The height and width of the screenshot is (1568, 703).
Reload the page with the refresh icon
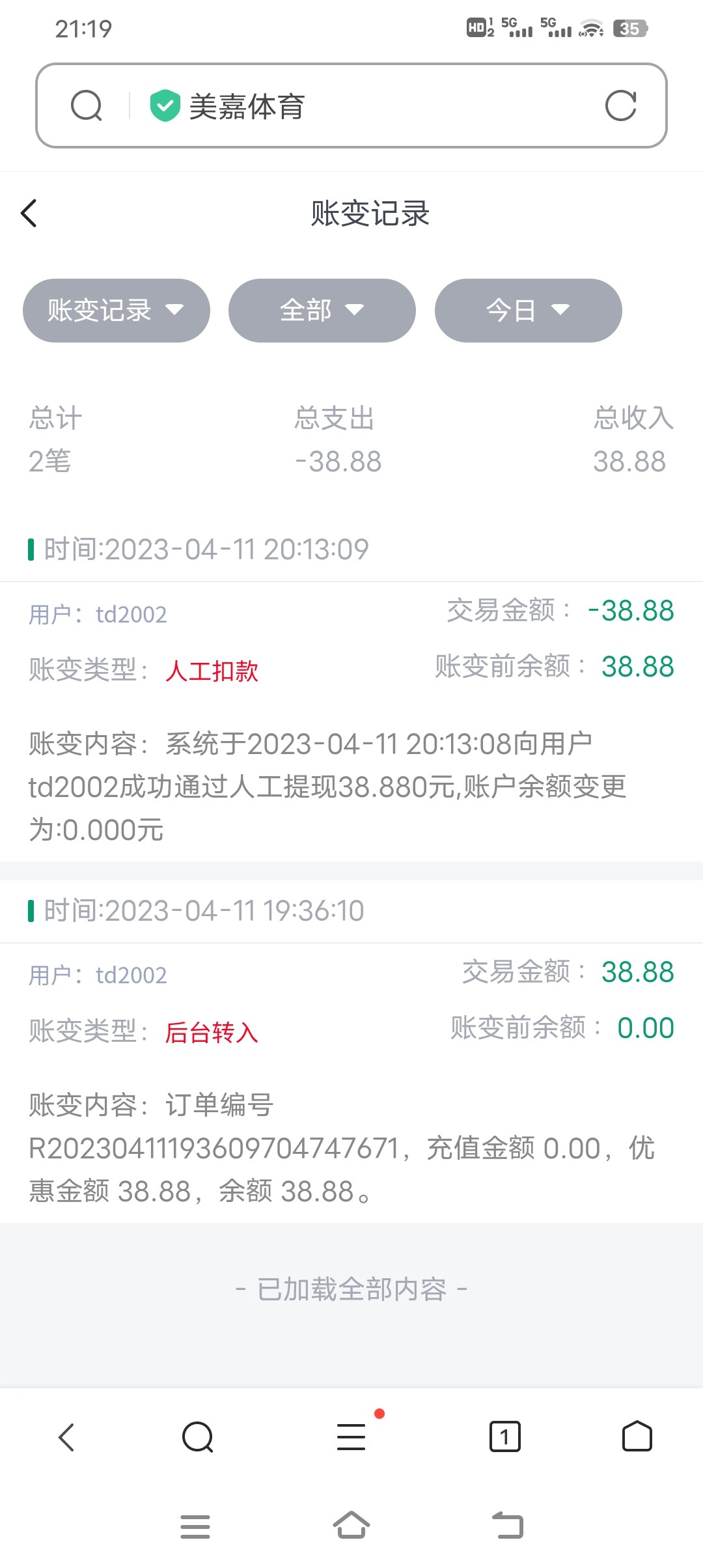(620, 106)
